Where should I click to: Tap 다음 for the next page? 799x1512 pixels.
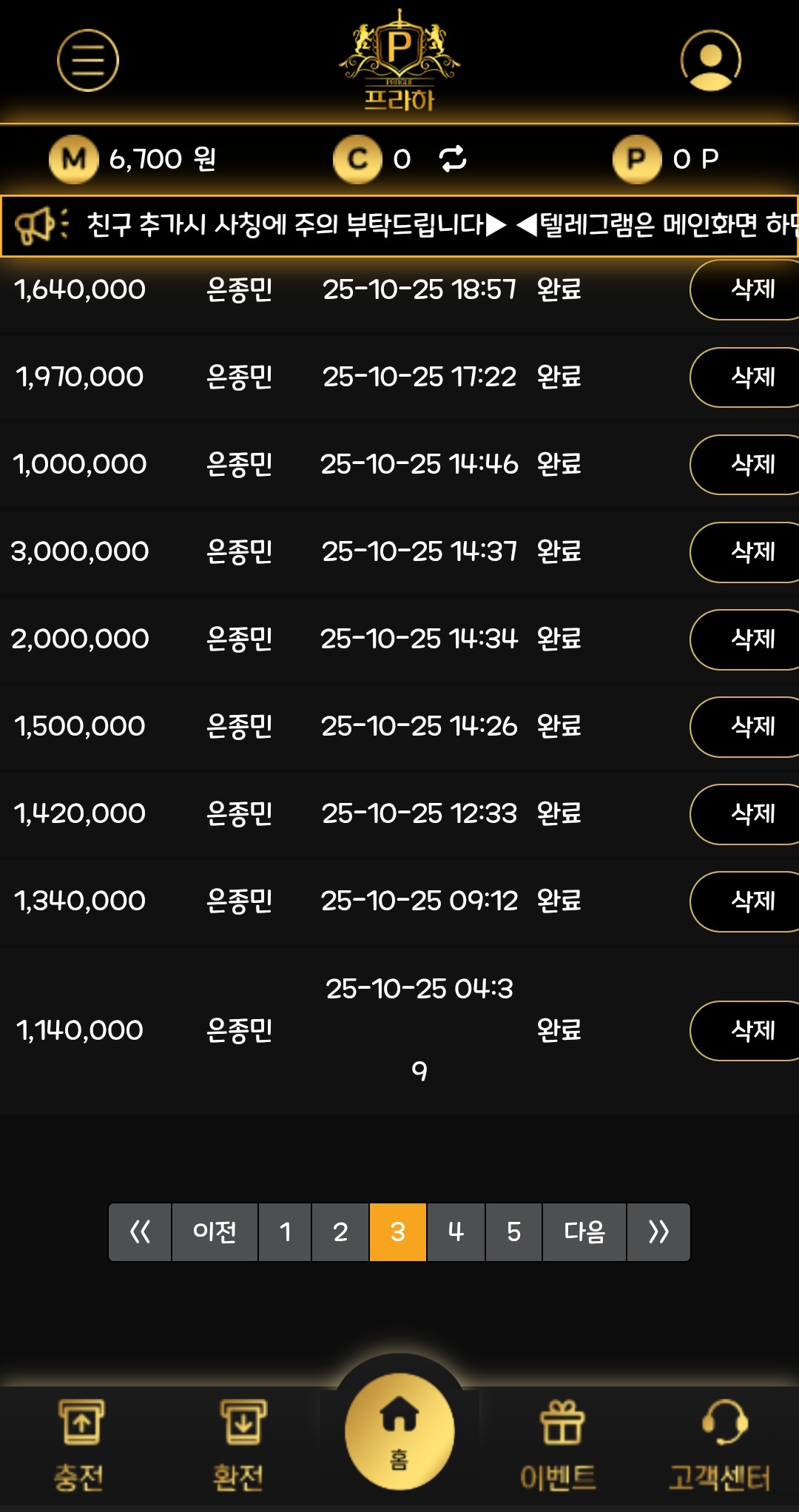584,1232
